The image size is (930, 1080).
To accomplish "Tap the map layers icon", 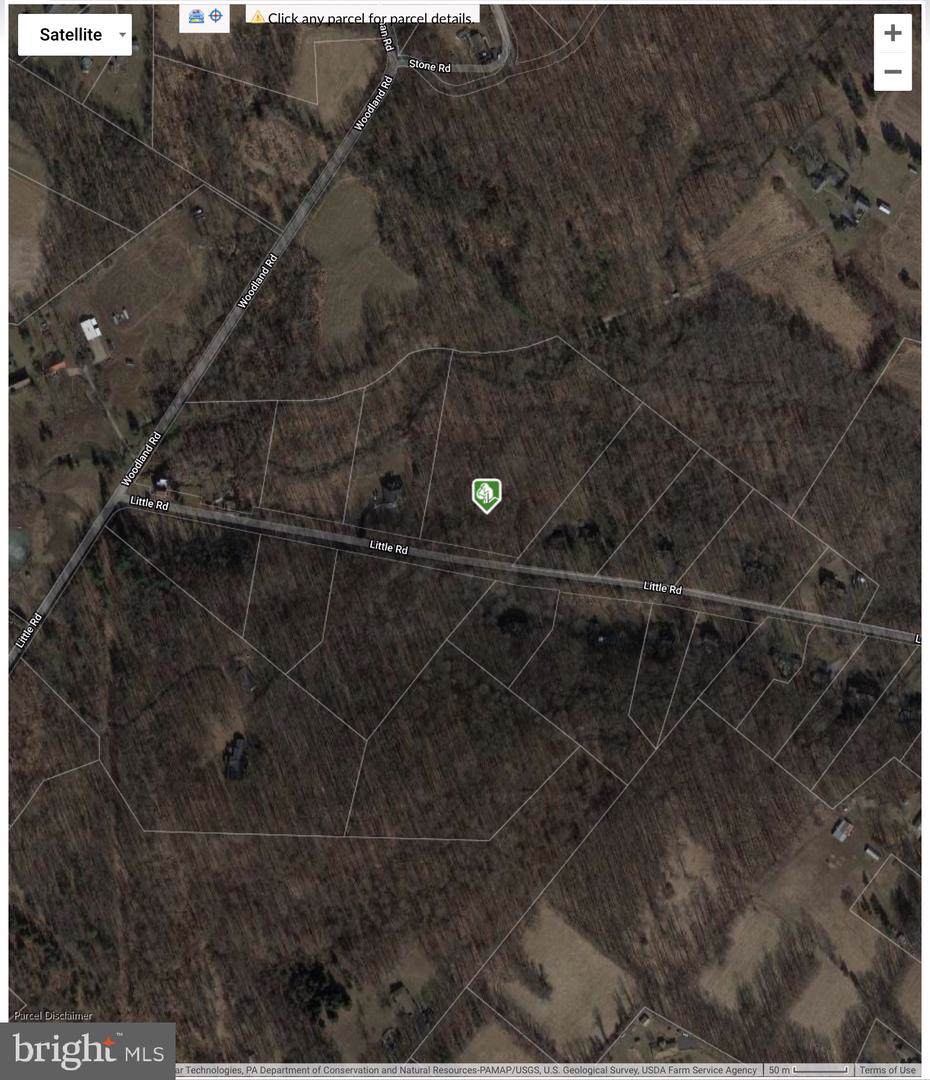I will [x=196, y=16].
